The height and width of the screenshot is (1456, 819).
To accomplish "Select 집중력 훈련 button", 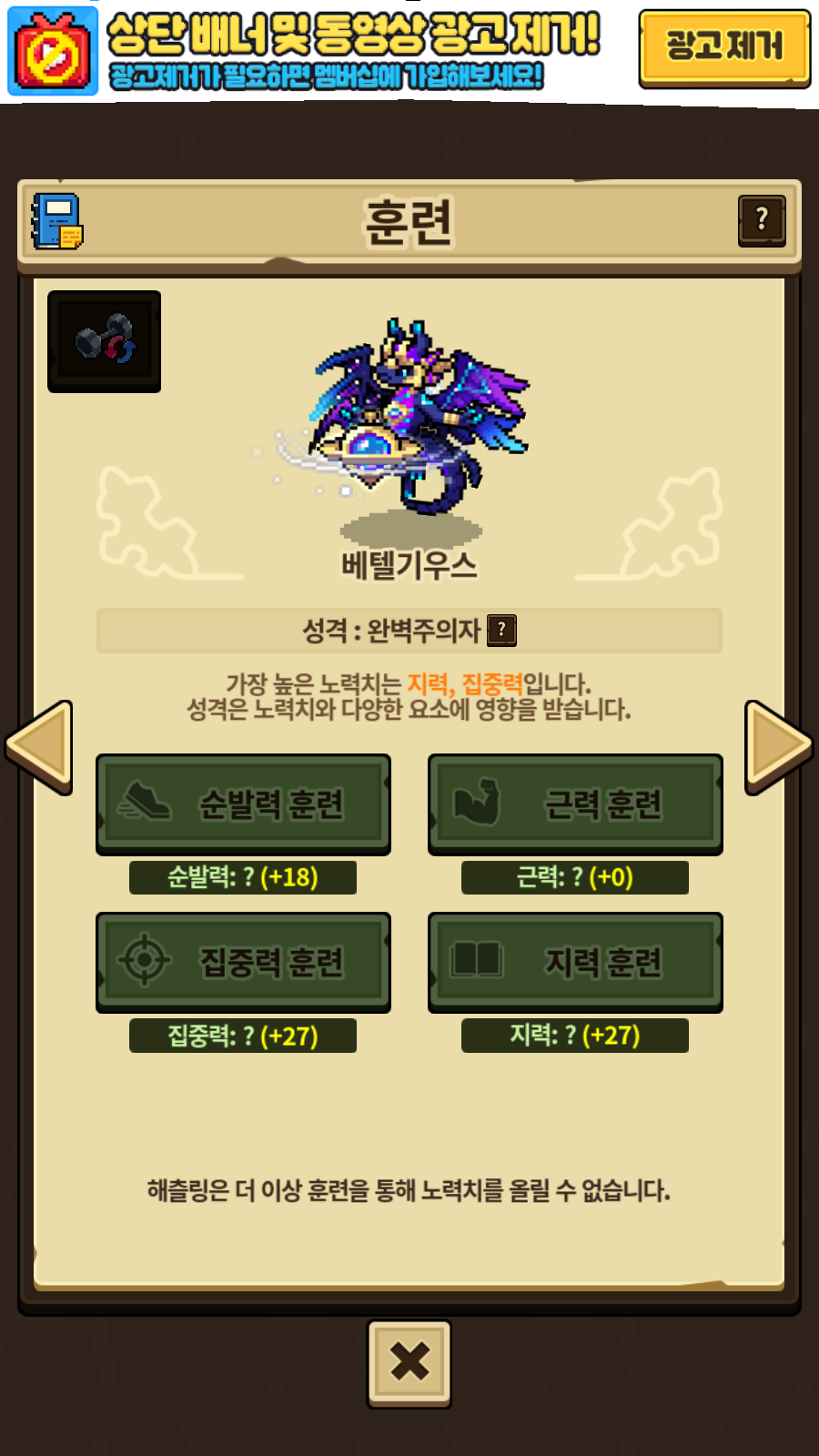I will (x=243, y=962).
